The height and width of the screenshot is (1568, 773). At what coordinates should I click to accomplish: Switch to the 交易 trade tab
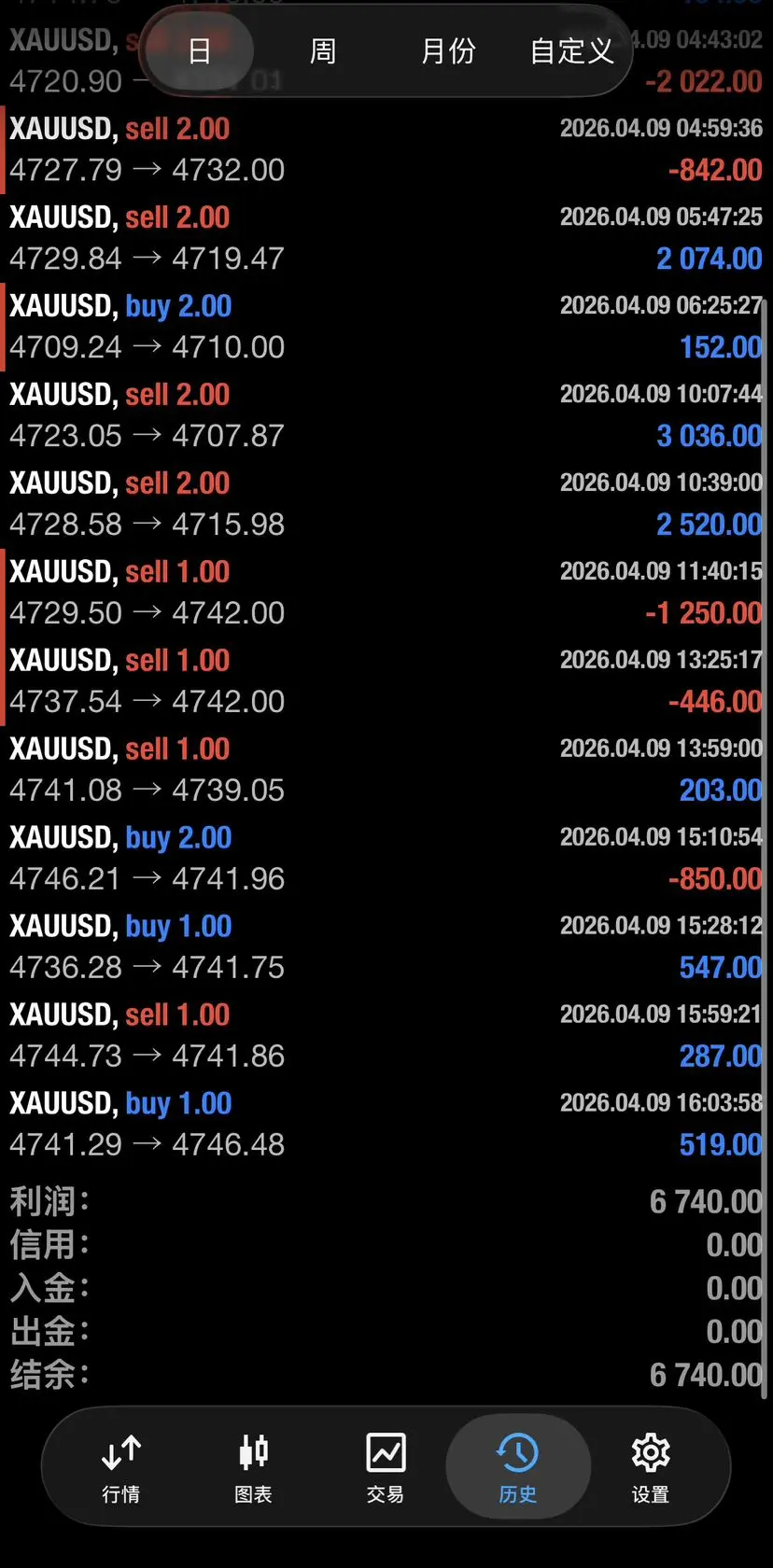coord(386,1468)
